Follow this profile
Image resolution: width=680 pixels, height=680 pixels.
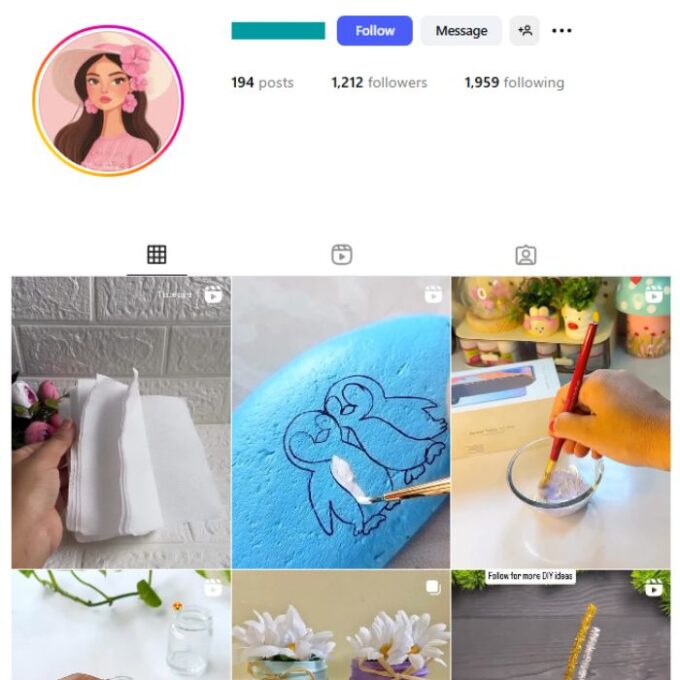374,31
